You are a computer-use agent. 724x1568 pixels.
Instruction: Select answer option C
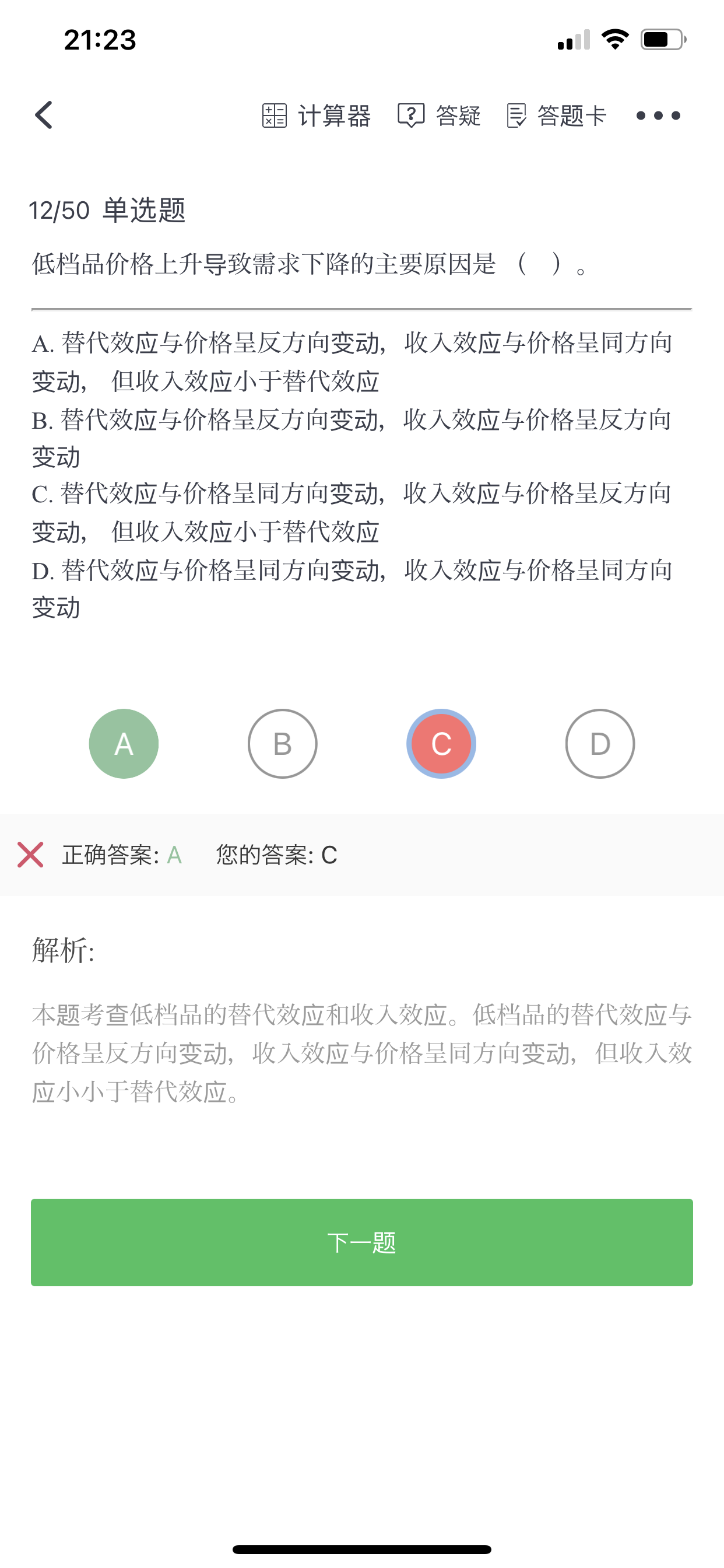coord(441,743)
